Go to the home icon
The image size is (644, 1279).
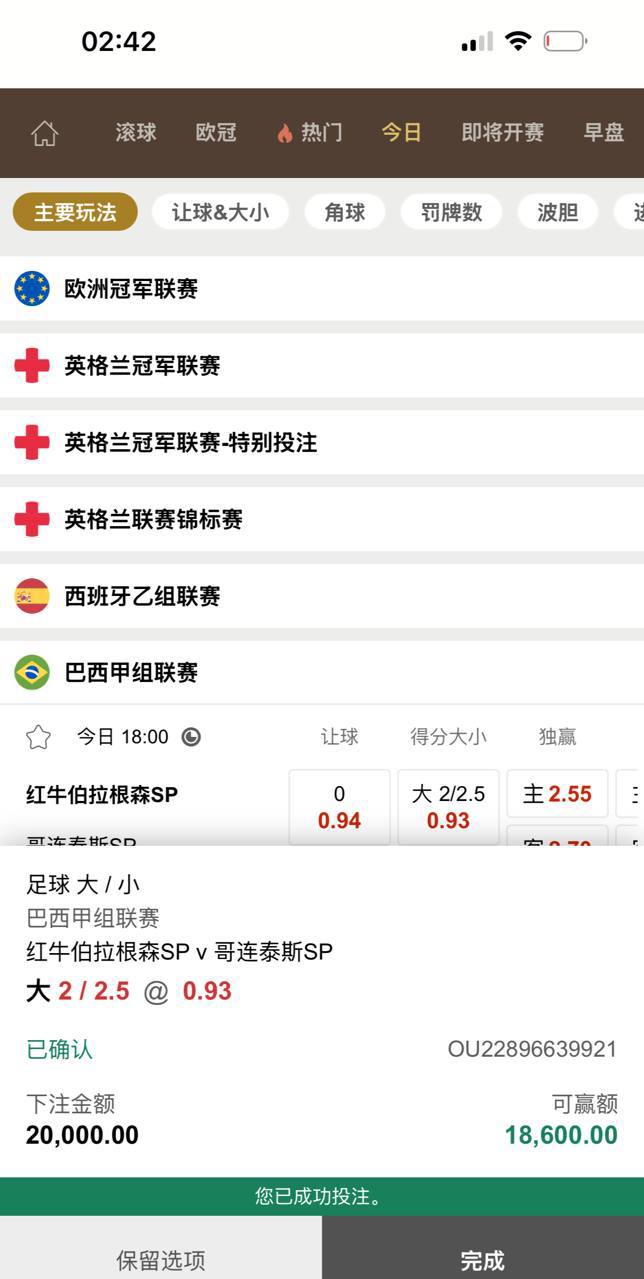point(44,133)
